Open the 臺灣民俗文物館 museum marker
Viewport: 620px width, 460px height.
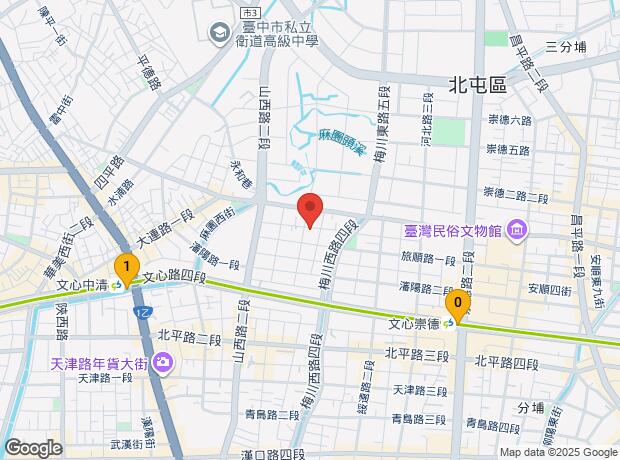[x=518, y=231]
